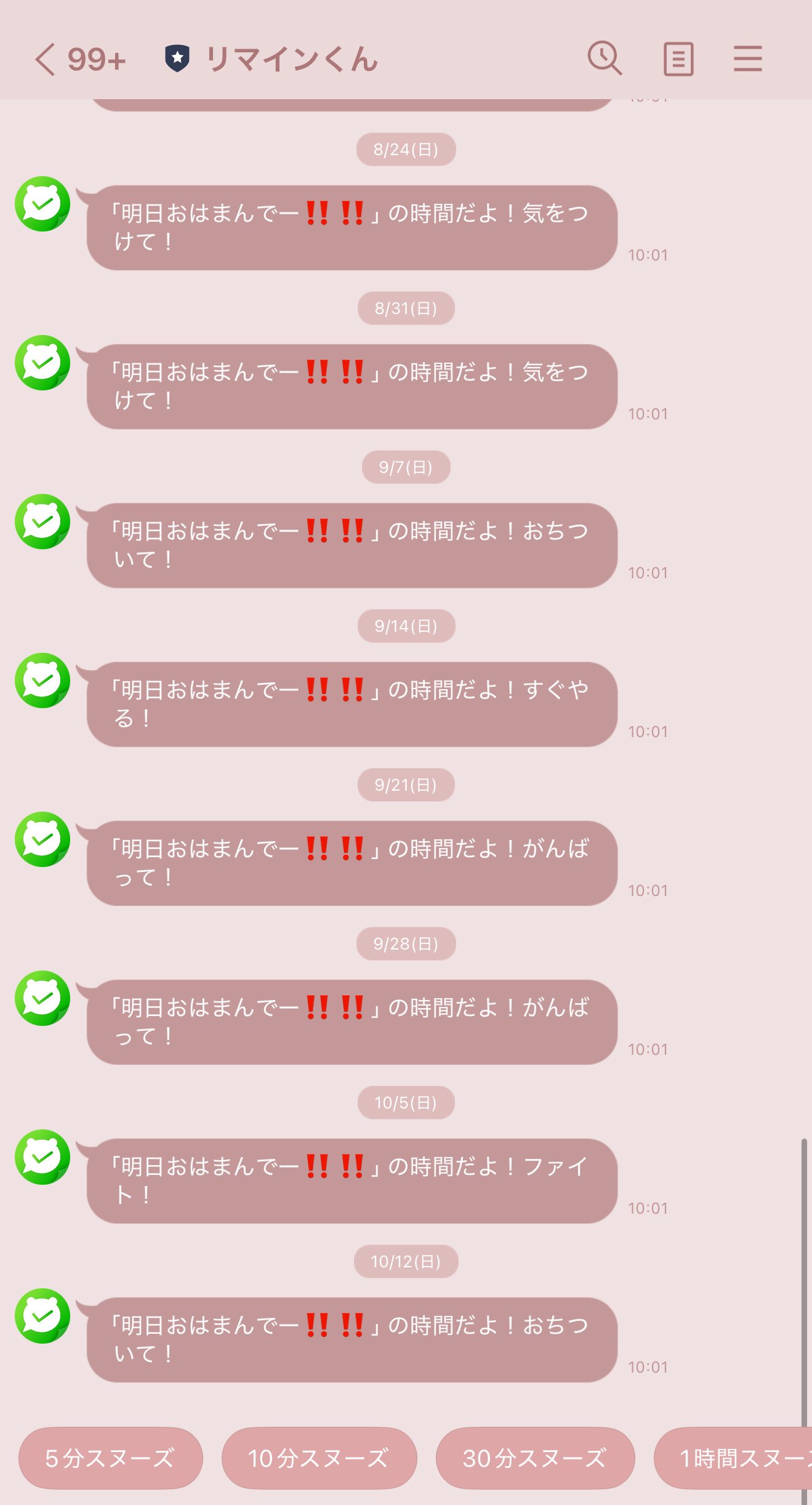Open search in this chat

[605, 59]
